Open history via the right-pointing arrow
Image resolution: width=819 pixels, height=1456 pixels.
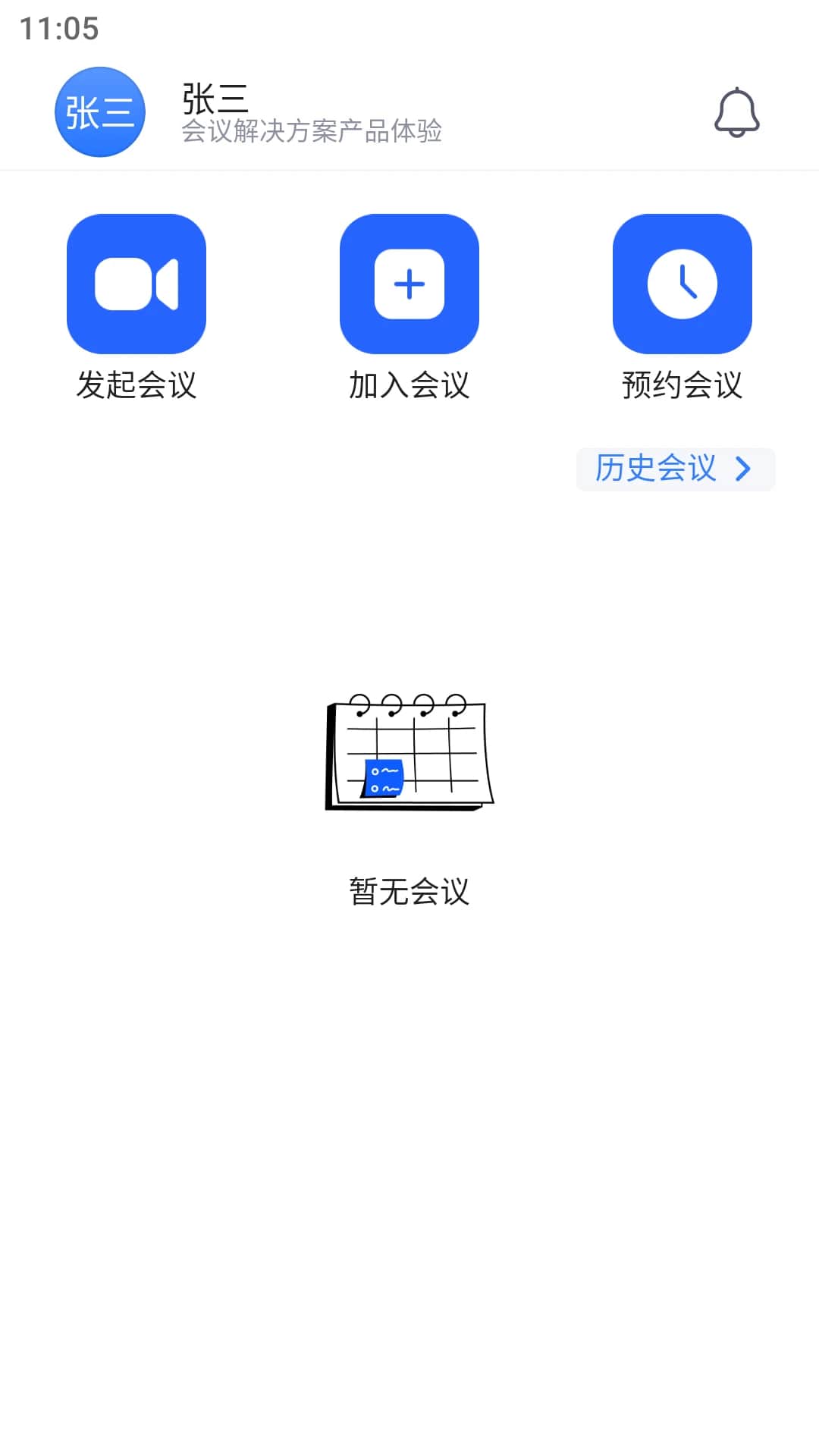point(744,469)
